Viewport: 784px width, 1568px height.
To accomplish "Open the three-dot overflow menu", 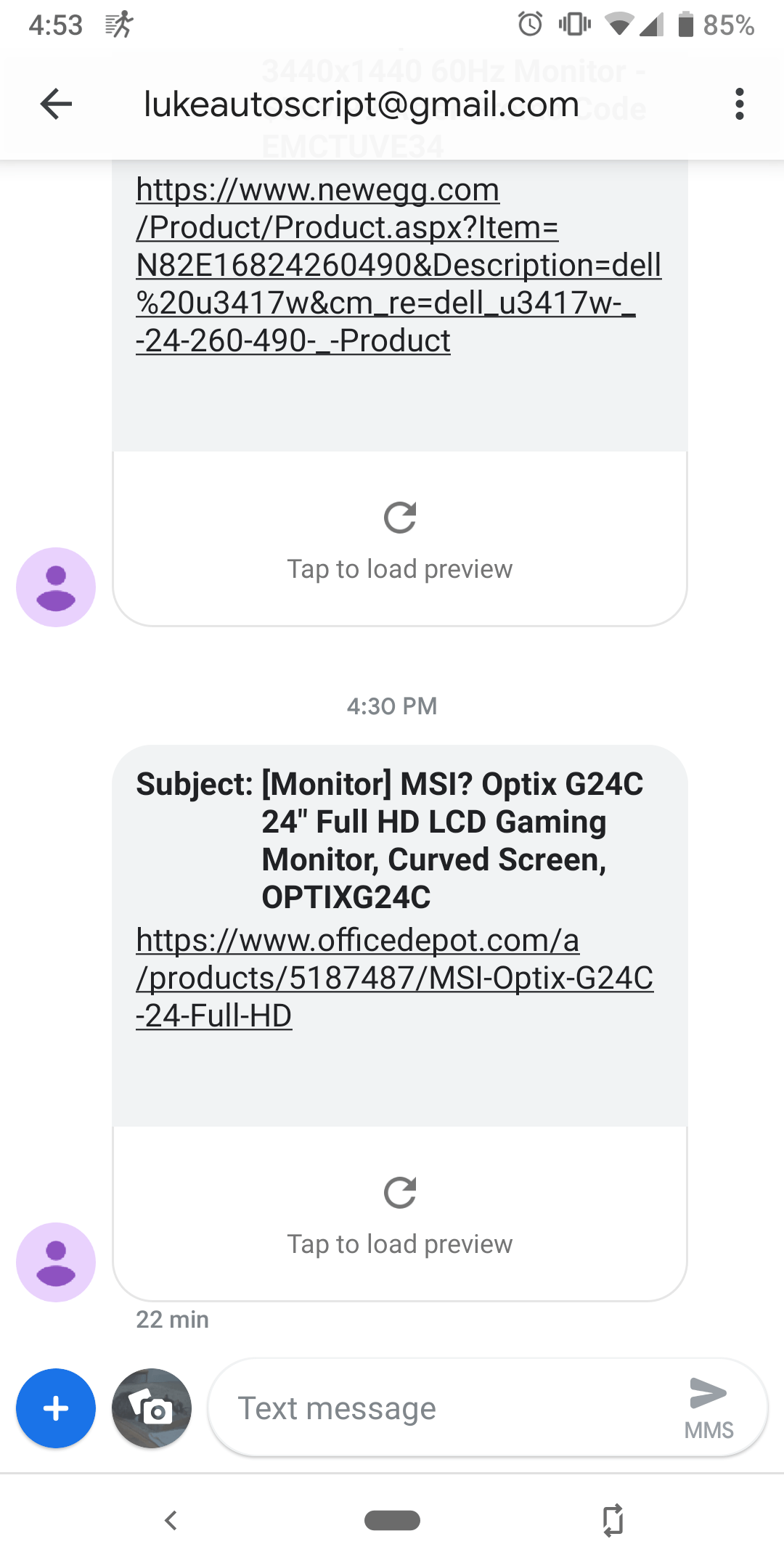I will (739, 104).
